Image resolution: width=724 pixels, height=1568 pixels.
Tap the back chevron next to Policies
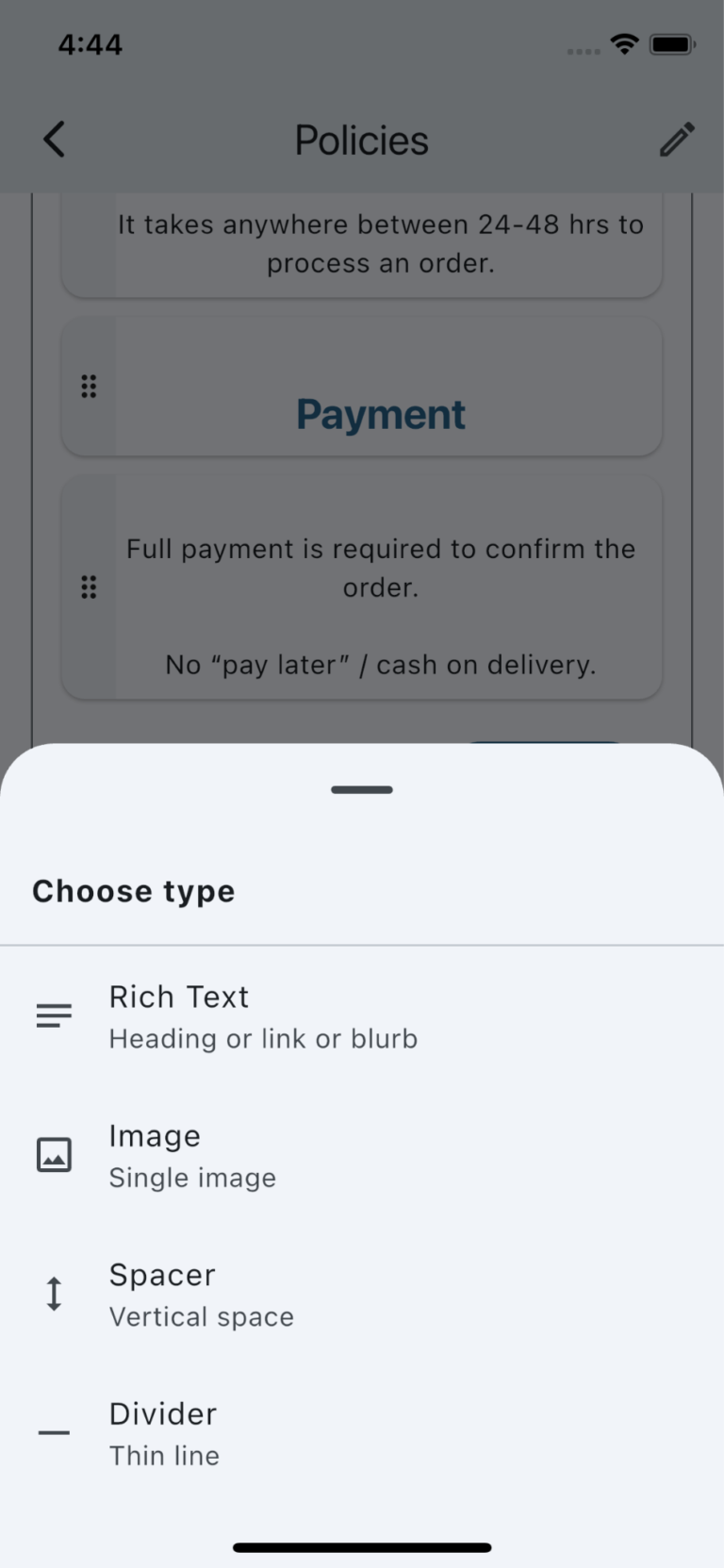pos(53,139)
